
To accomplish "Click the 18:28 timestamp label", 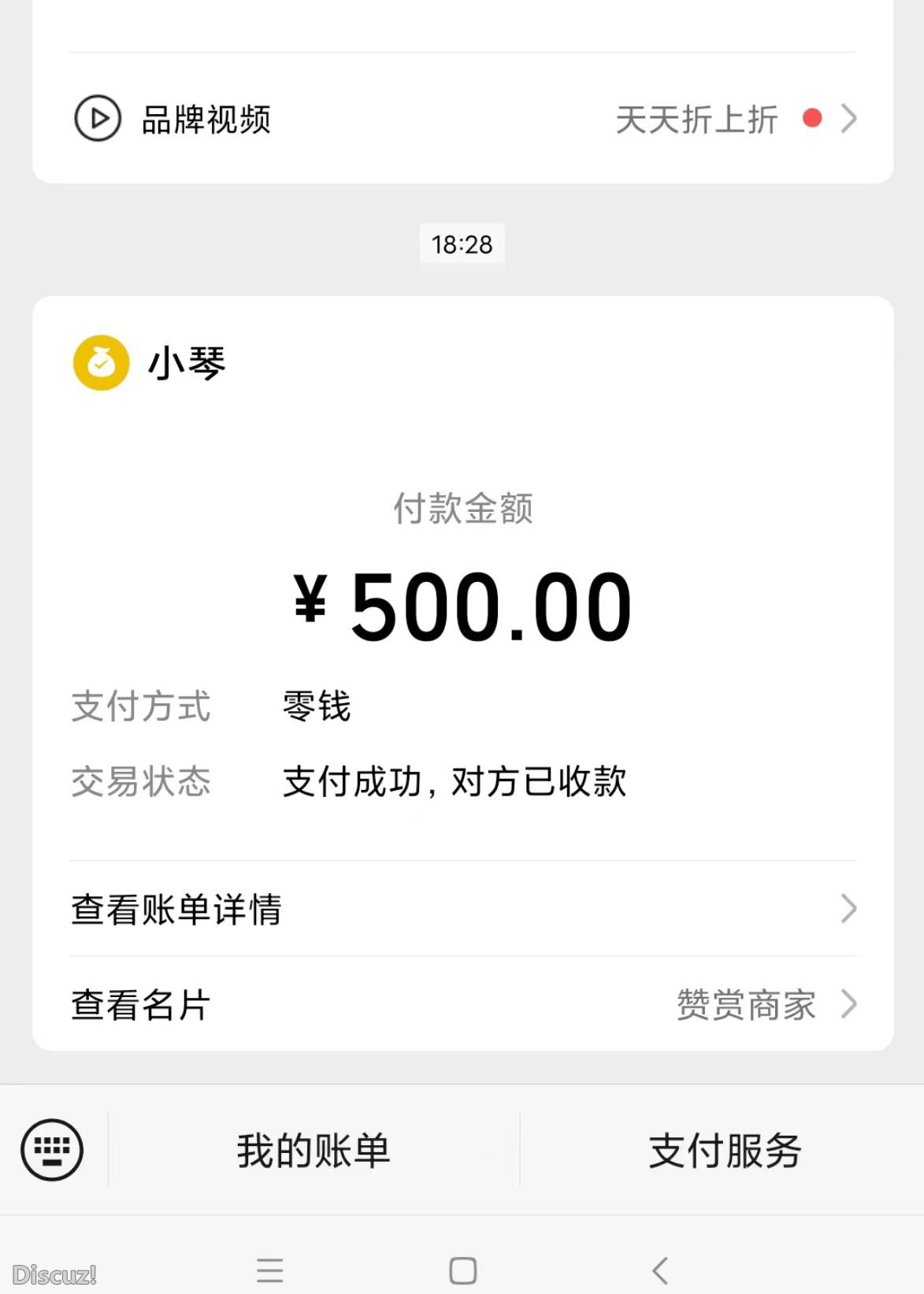I will pyautogui.click(x=462, y=244).
